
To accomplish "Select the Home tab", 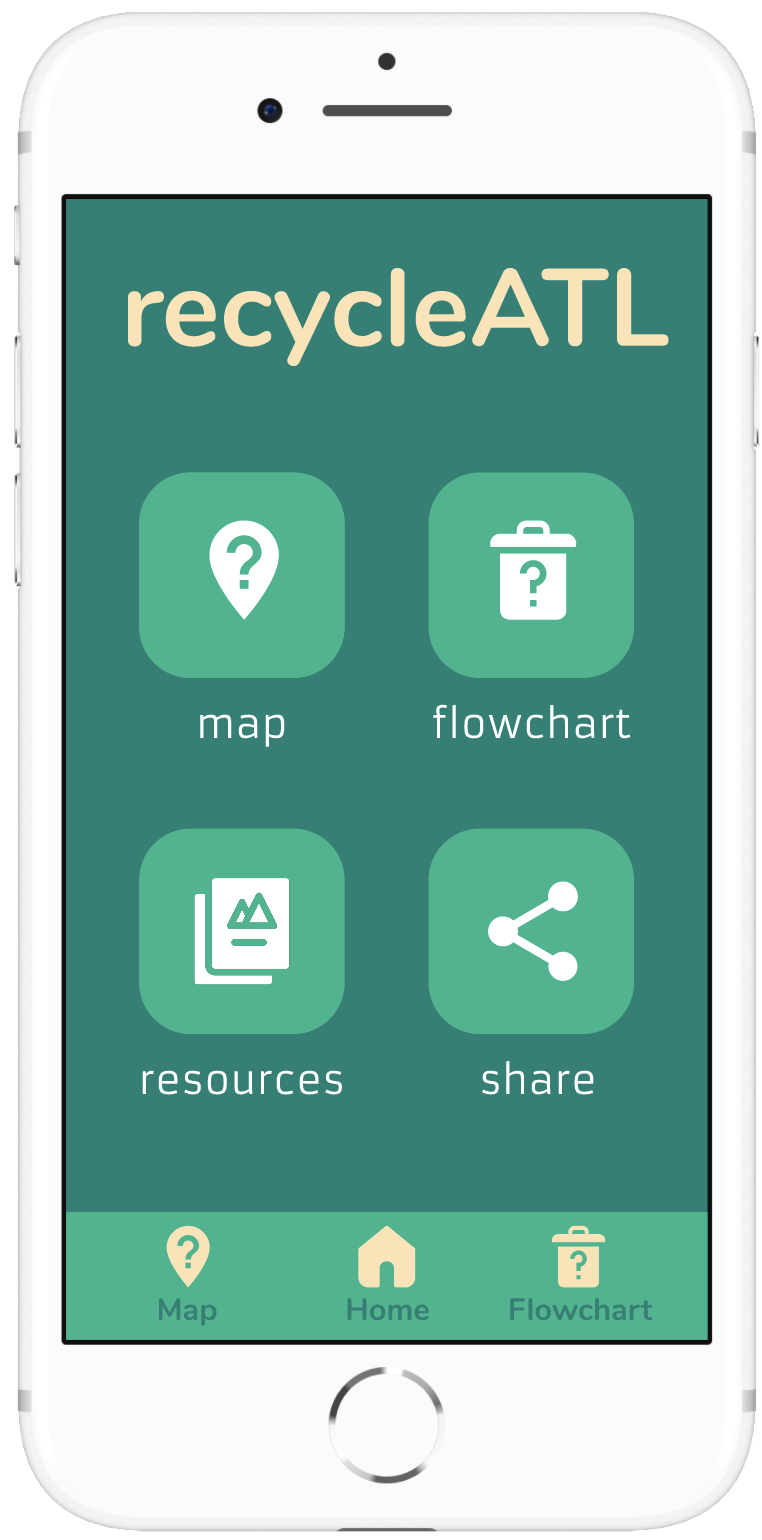I will (387, 1275).
